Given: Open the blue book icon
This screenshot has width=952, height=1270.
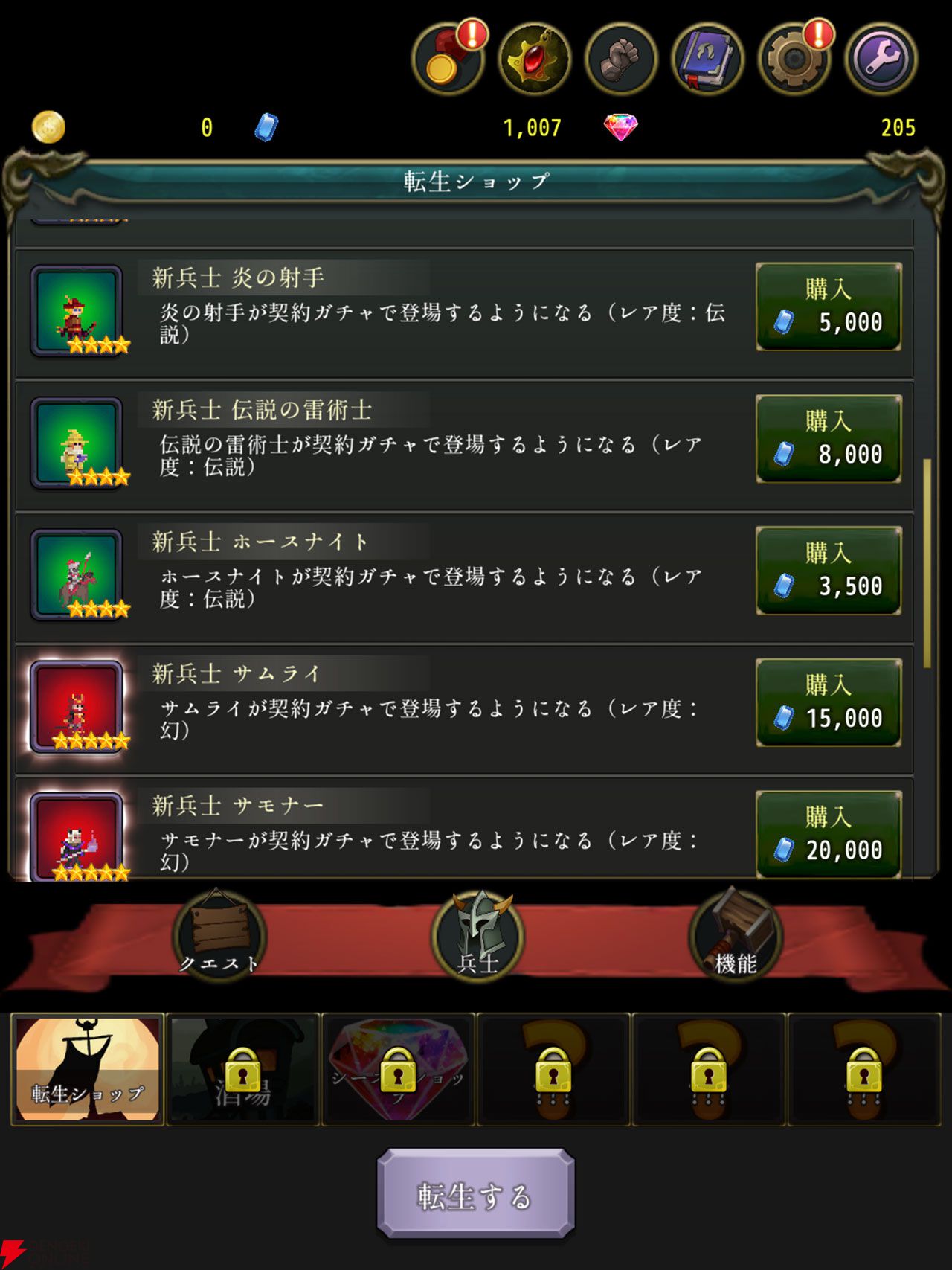Looking at the screenshot, I should coord(707,60).
